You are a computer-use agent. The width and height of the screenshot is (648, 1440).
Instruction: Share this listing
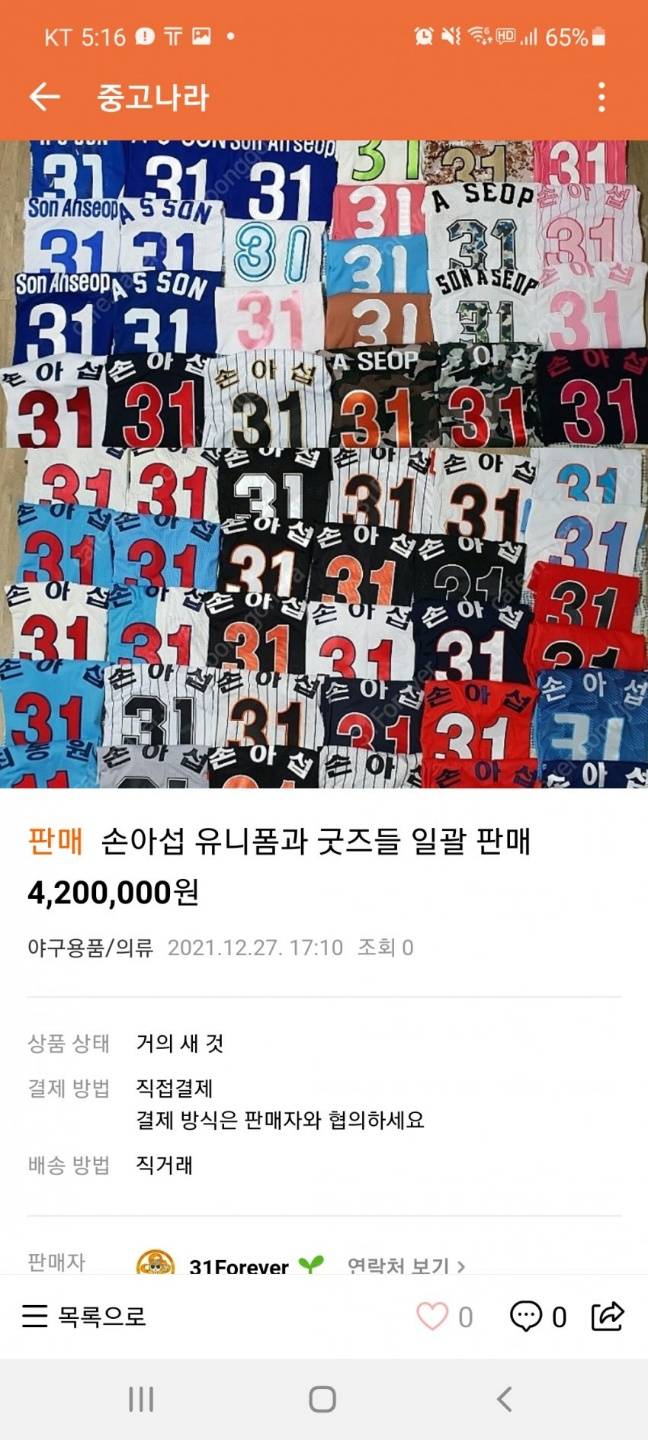(x=607, y=1316)
